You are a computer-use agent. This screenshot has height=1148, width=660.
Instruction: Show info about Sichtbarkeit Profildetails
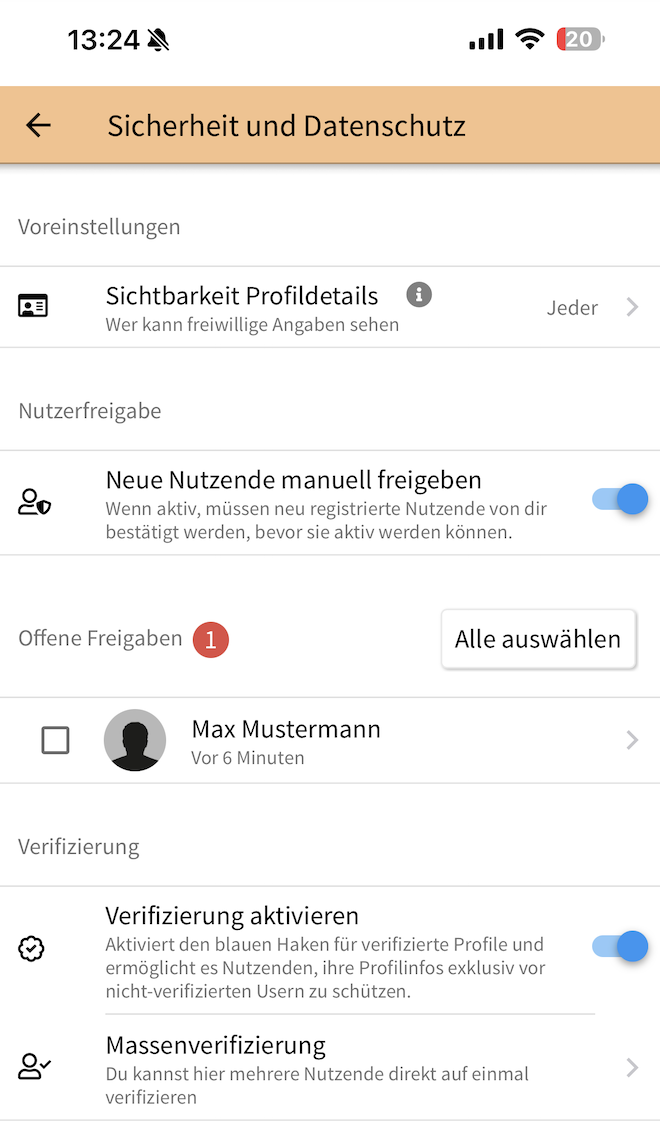(419, 295)
